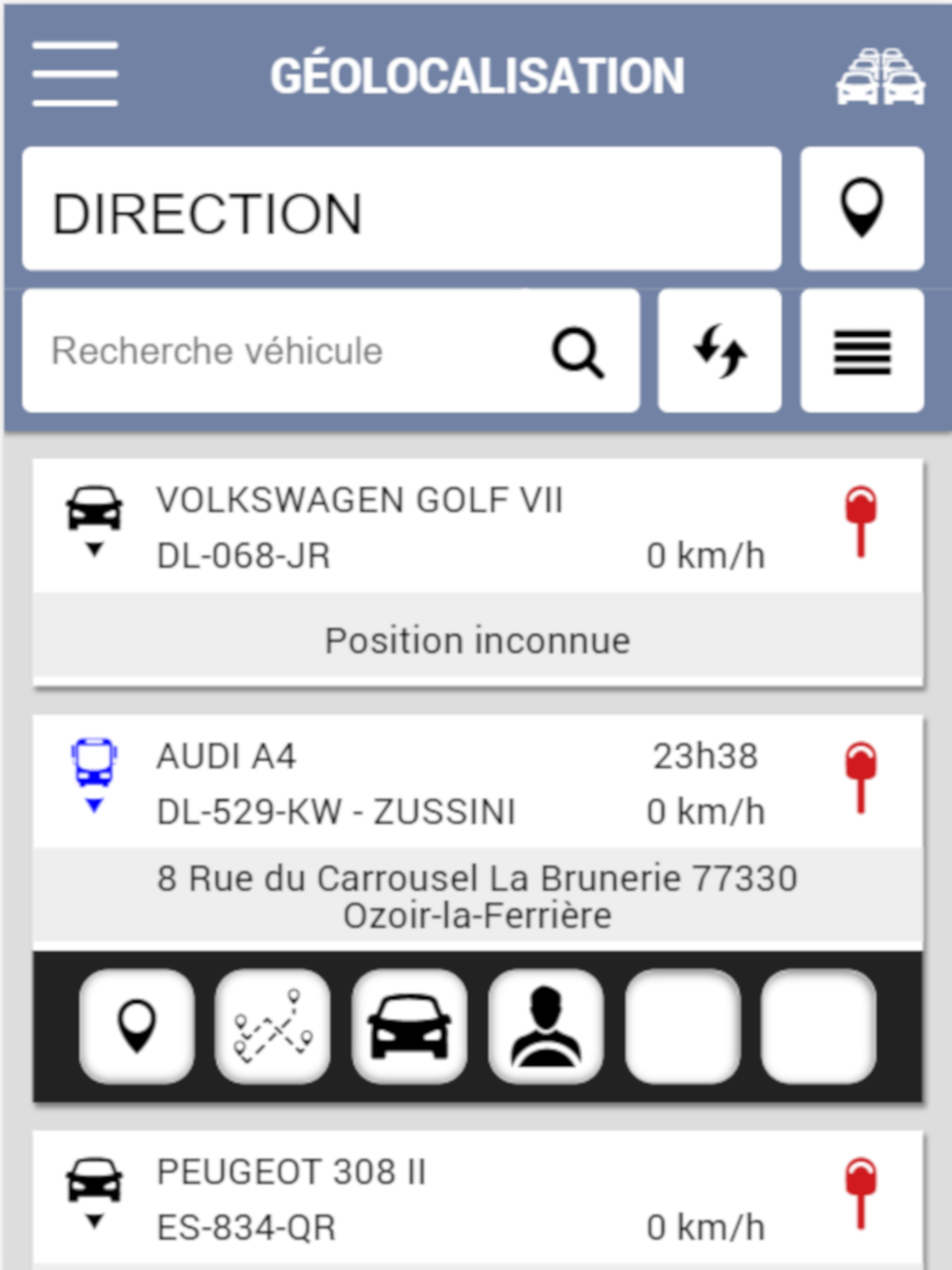
Task: Tap the red parking marker on Volkswagen Golf
Action: pos(861,521)
